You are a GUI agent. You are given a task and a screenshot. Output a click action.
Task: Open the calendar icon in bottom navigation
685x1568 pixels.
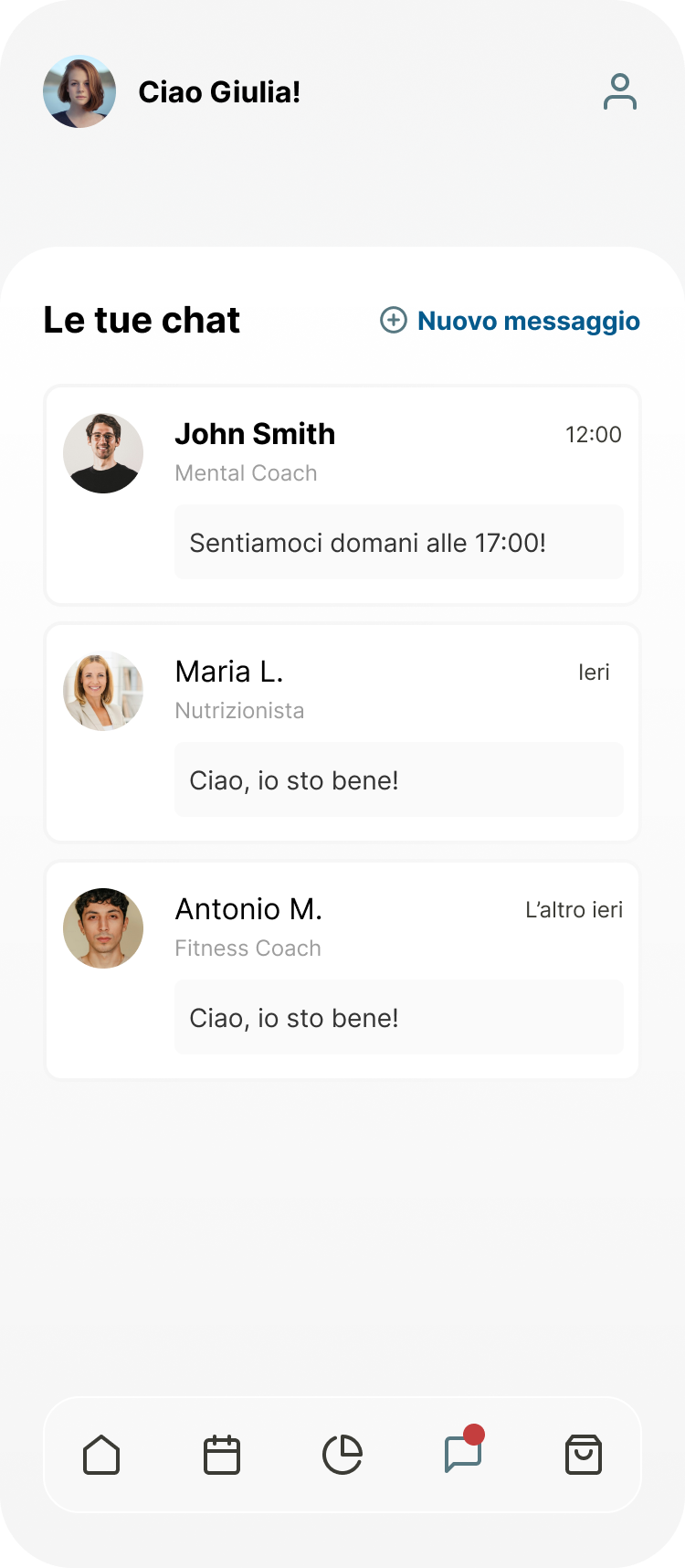point(222,1454)
